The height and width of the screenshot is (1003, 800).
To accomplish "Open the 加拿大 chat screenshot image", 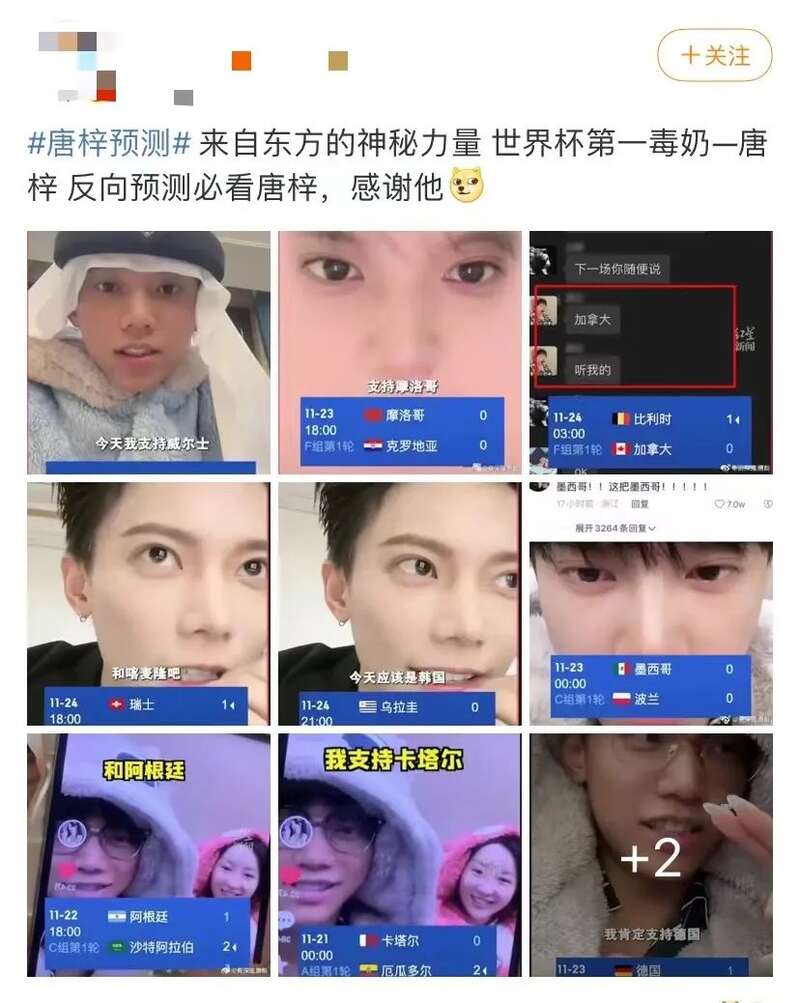I will pyautogui.click(x=650, y=352).
